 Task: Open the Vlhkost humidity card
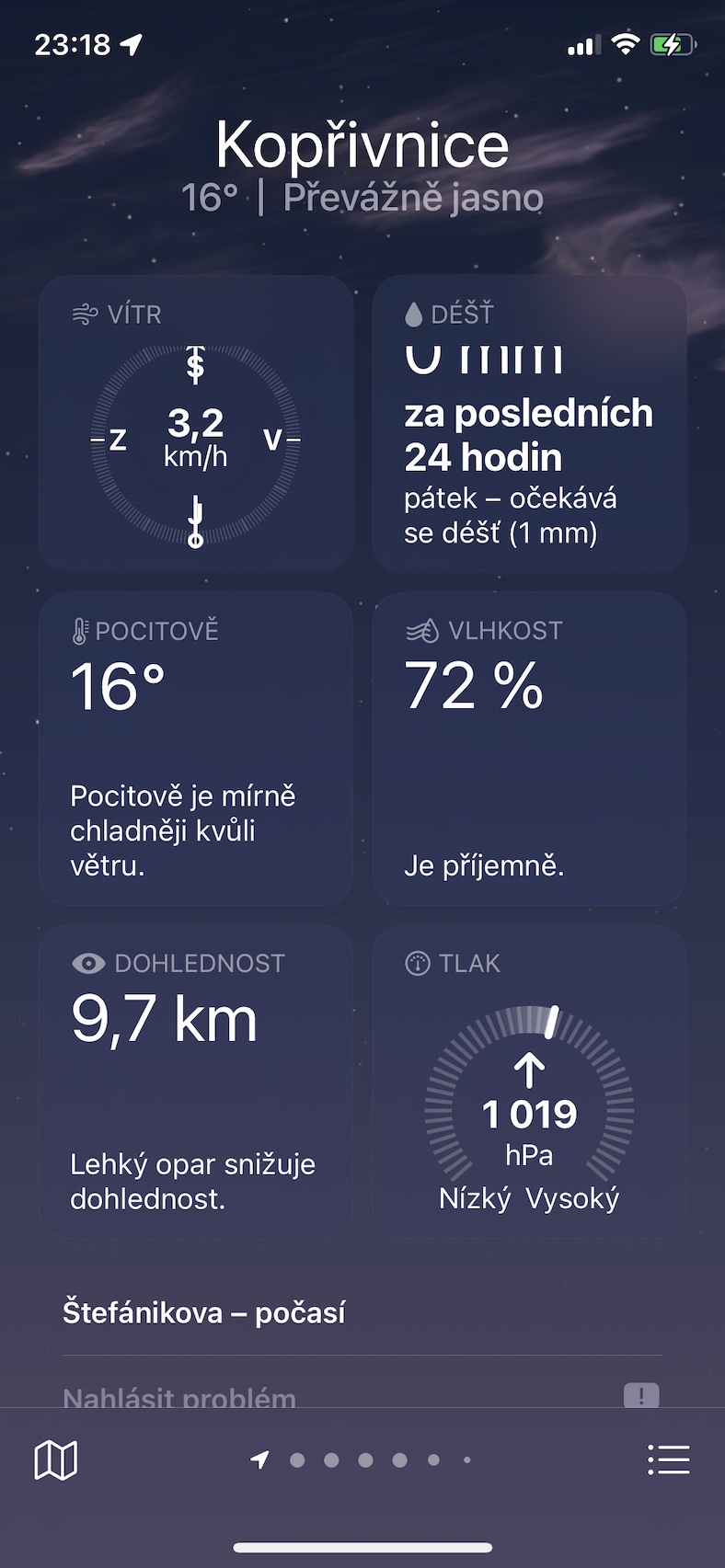click(529, 749)
